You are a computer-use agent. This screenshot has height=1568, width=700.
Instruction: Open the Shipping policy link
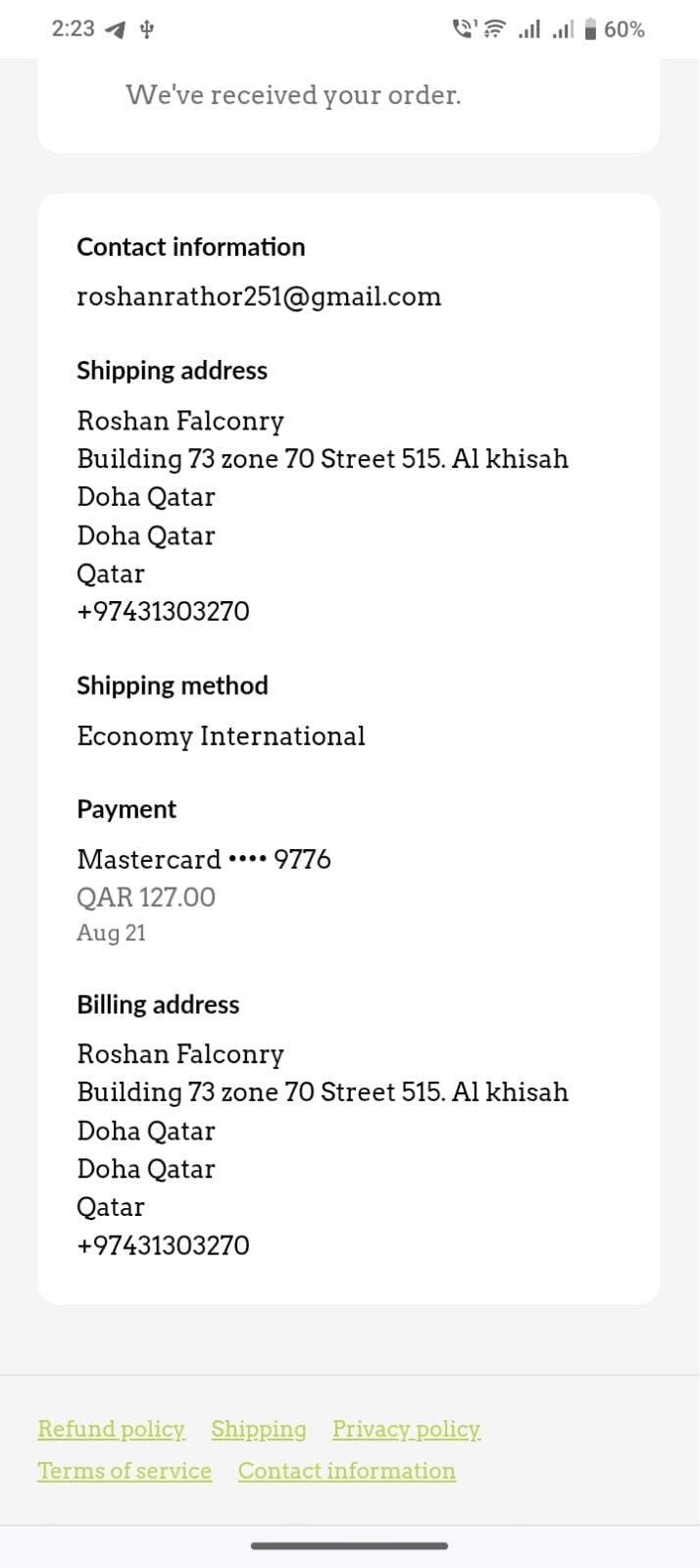(x=259, y=1429)
